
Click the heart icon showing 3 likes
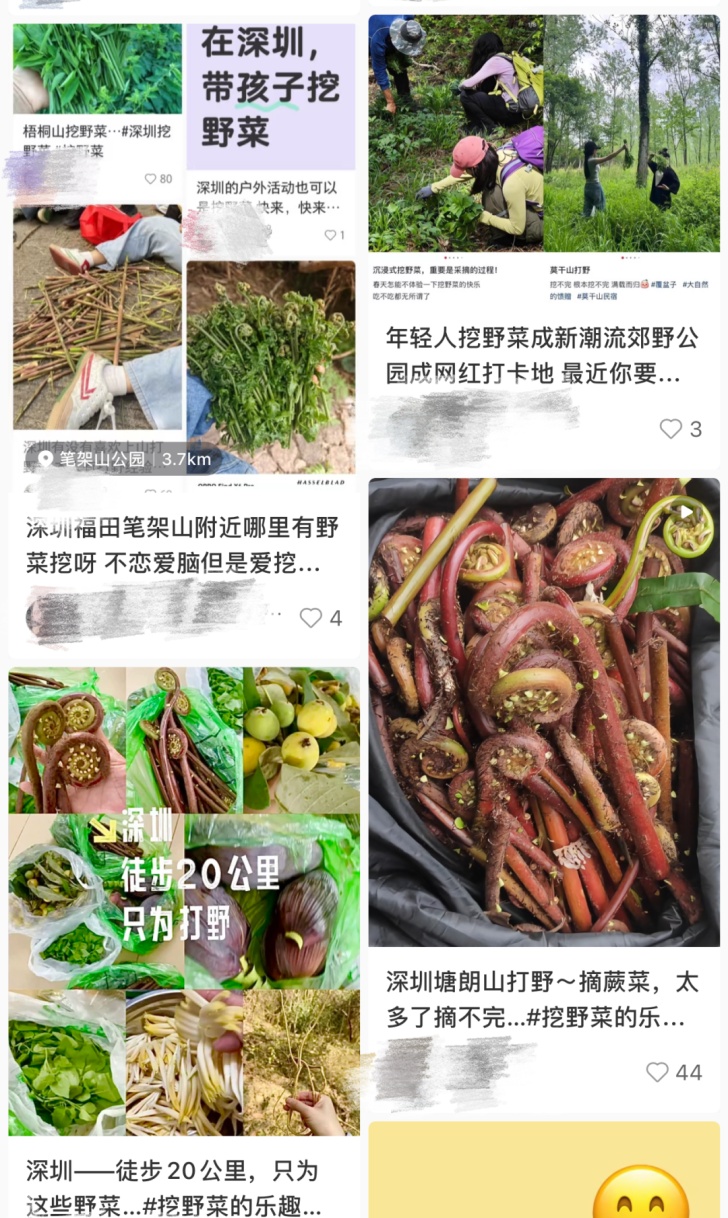[x=672, y=429]
